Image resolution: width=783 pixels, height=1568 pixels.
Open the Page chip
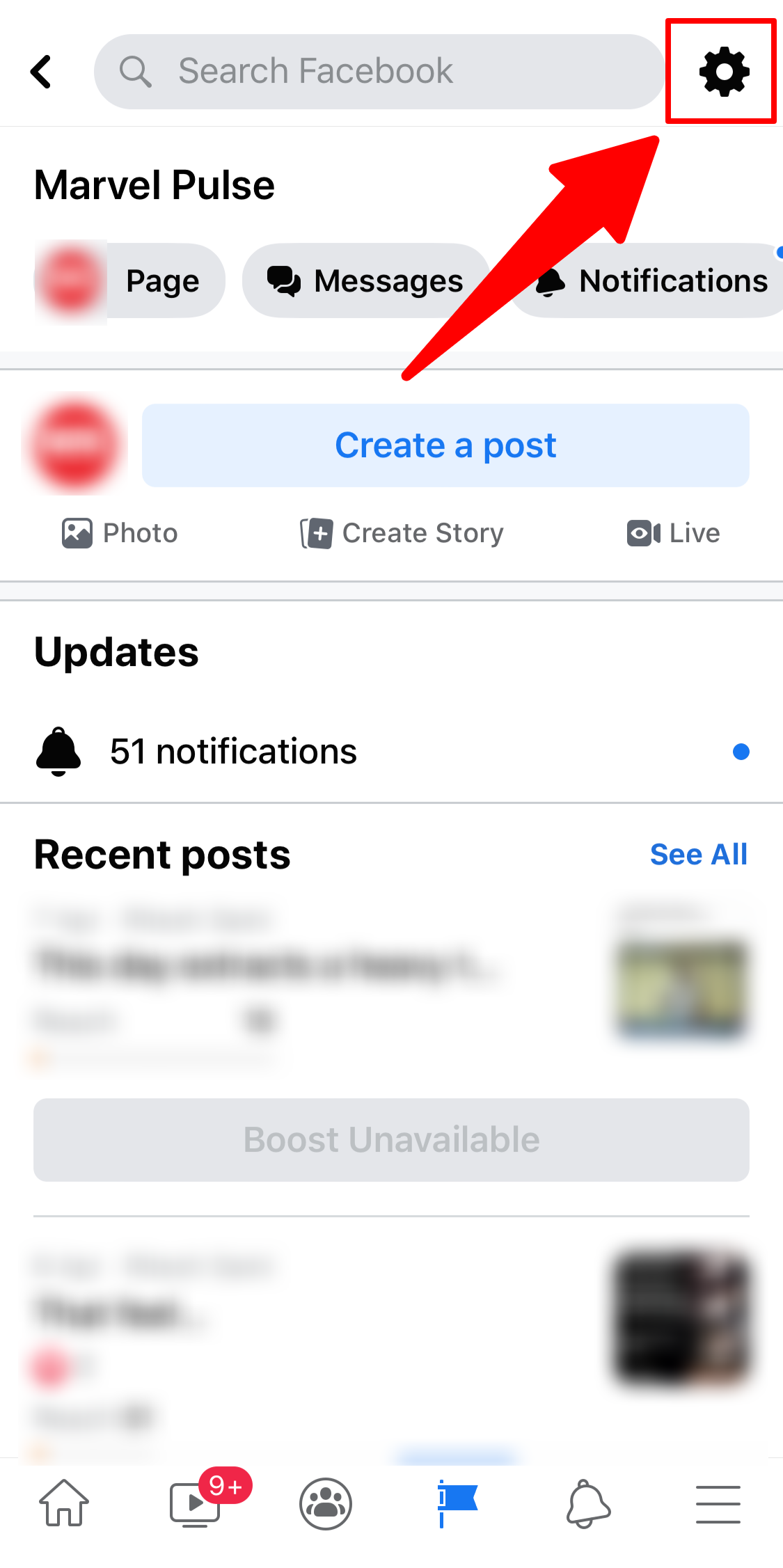tap(131, 281)
